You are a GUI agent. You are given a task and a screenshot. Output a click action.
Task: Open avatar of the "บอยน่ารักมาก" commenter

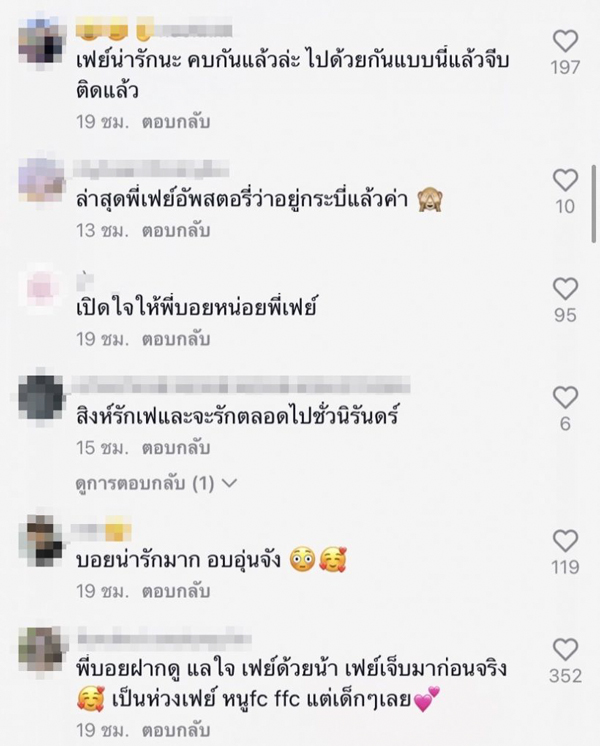pos(40,541)
